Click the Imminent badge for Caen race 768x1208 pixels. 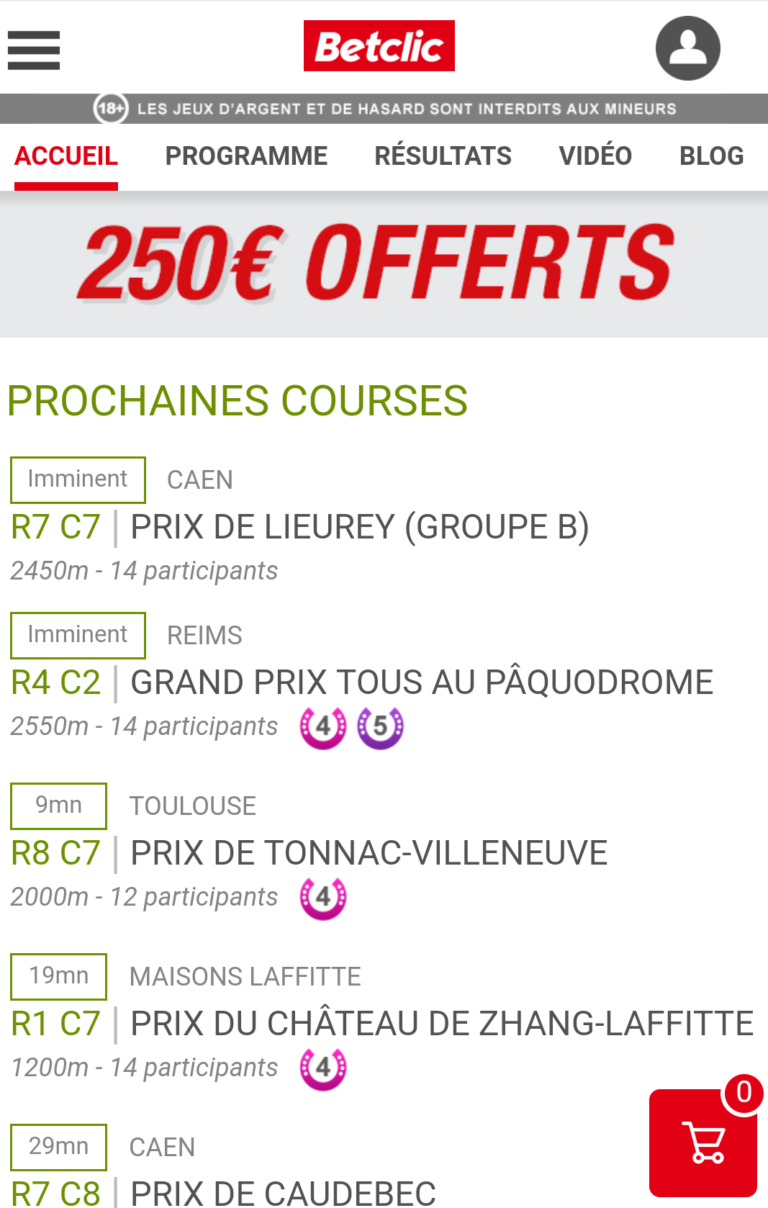click(x=77, y=480)
